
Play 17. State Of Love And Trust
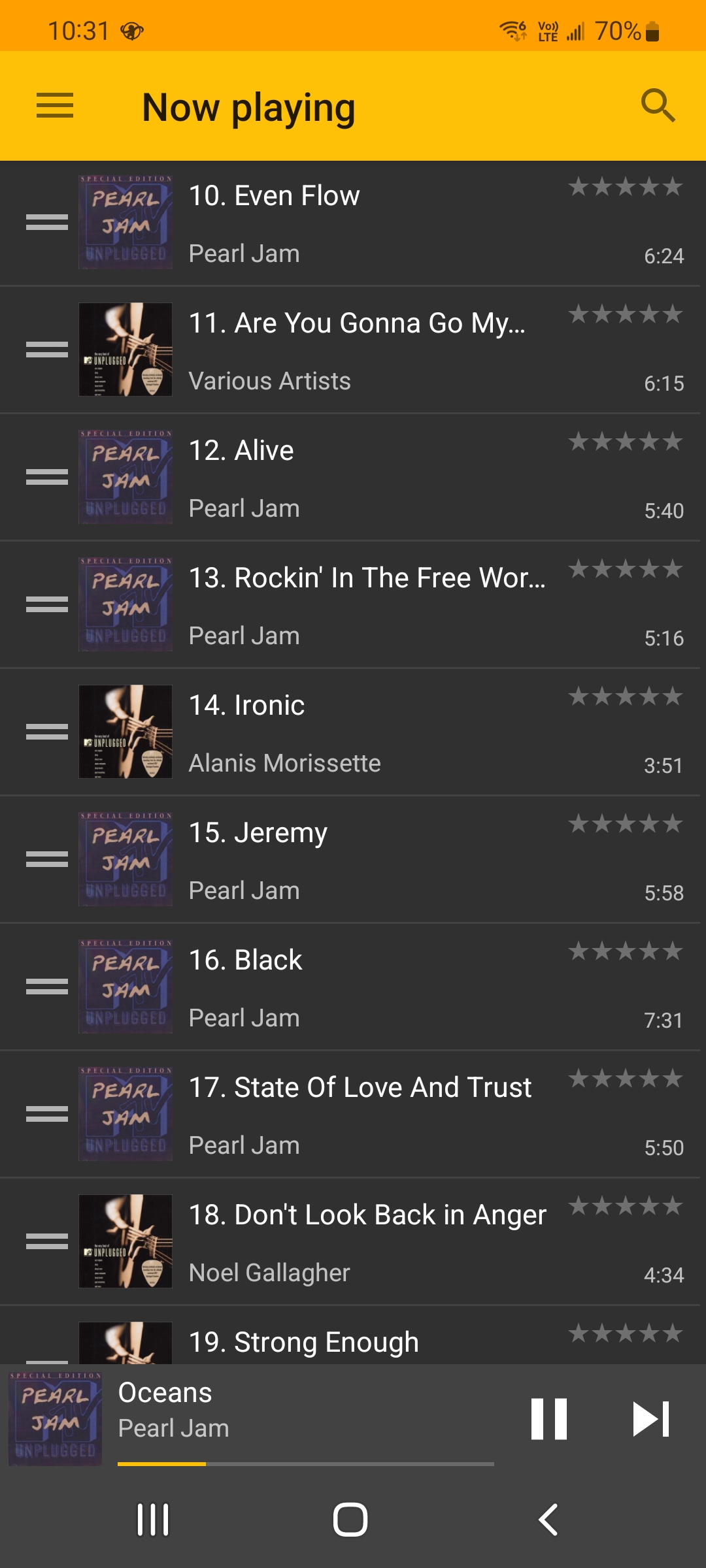click(366, 1115)
